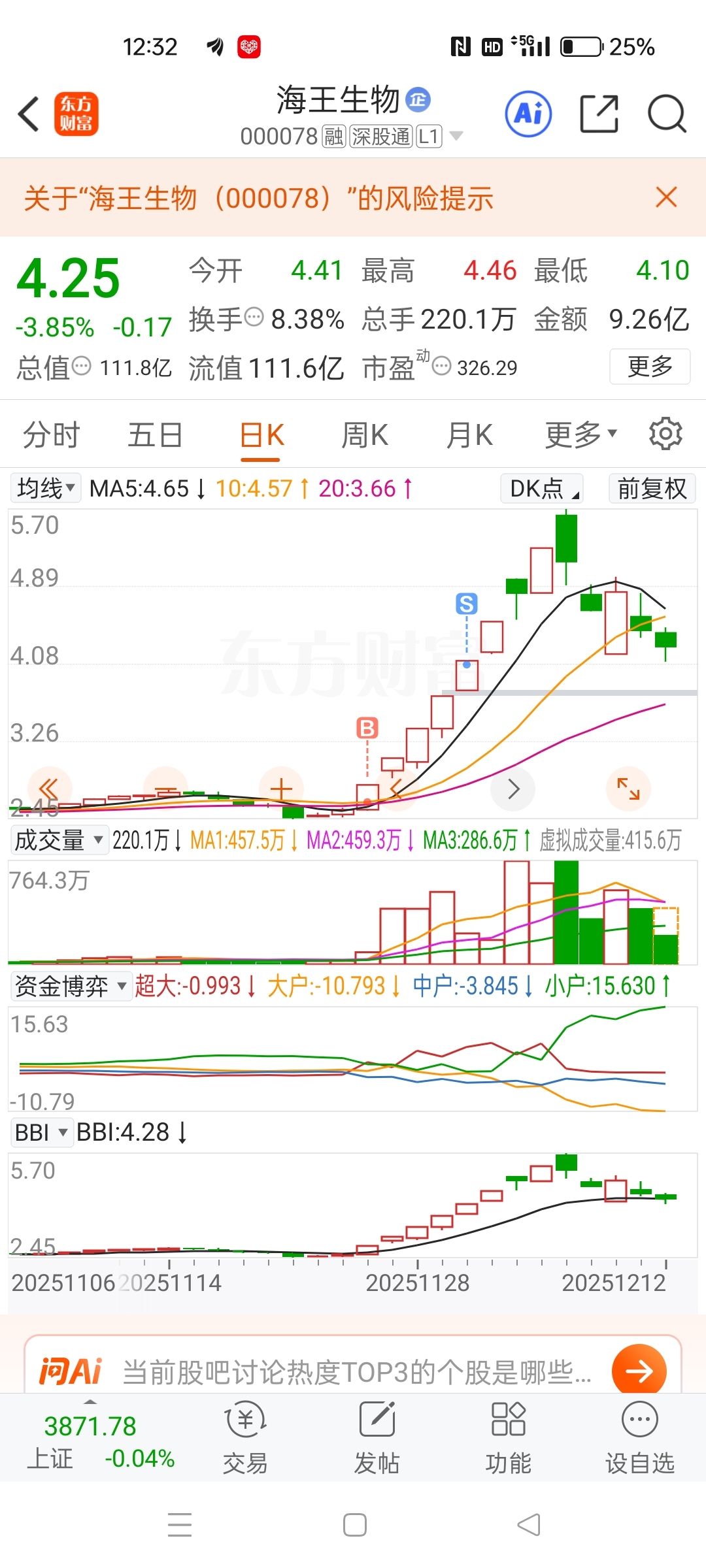The image size is (706, 1568).
Task: Open stock search
Action: pos(666,114)
